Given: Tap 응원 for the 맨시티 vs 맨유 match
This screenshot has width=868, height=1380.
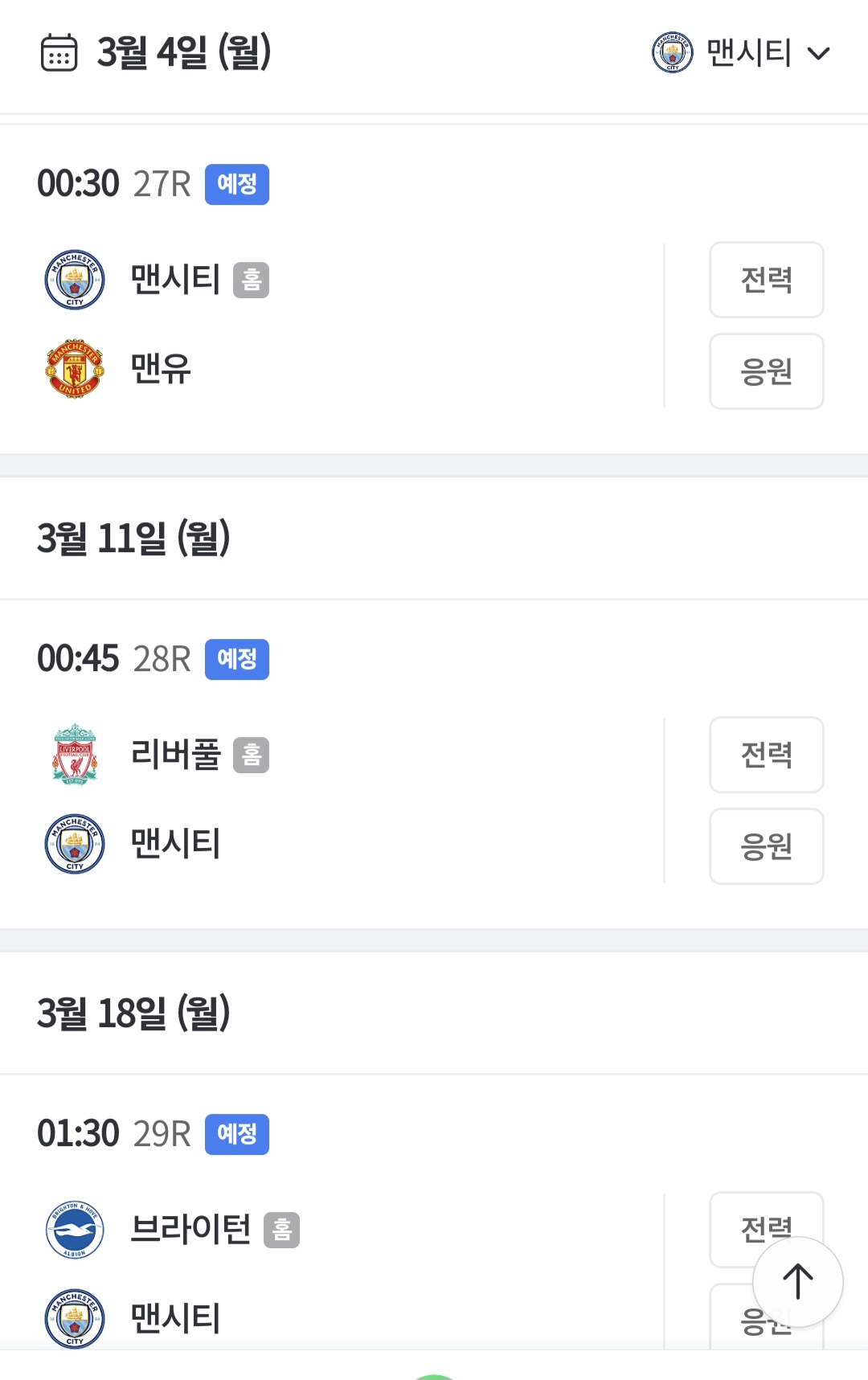Looking at the screenshot, I should click(x=766, y=371).
